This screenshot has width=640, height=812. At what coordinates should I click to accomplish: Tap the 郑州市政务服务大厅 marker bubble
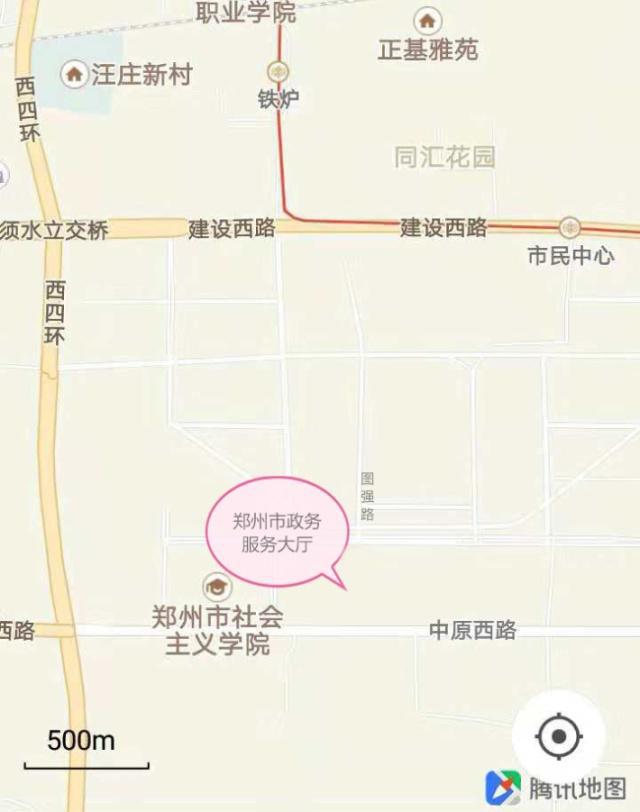pyautogui.click(x=277, y=533)
